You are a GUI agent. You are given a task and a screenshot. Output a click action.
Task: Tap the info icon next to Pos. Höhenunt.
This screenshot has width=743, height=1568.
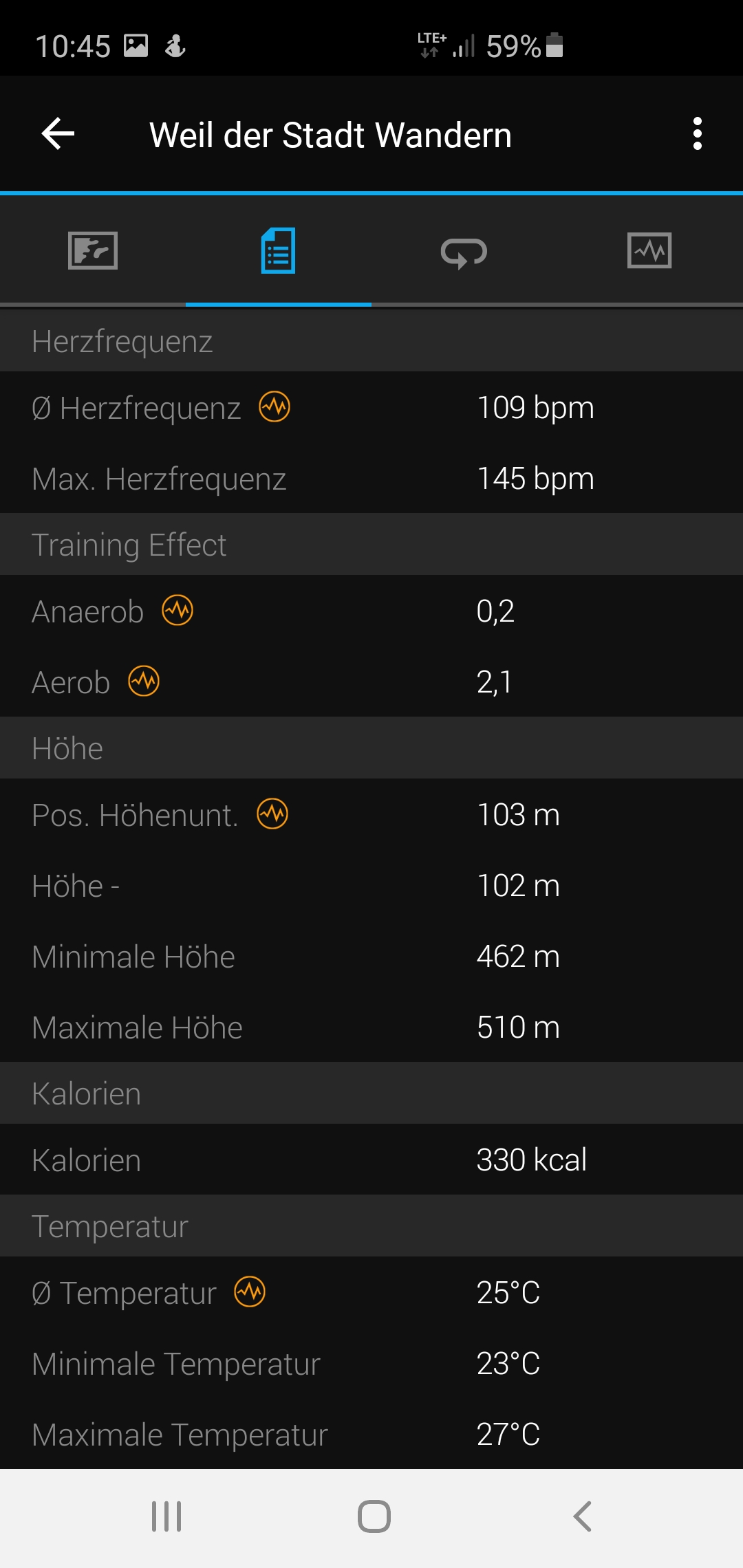coord(272,814)
